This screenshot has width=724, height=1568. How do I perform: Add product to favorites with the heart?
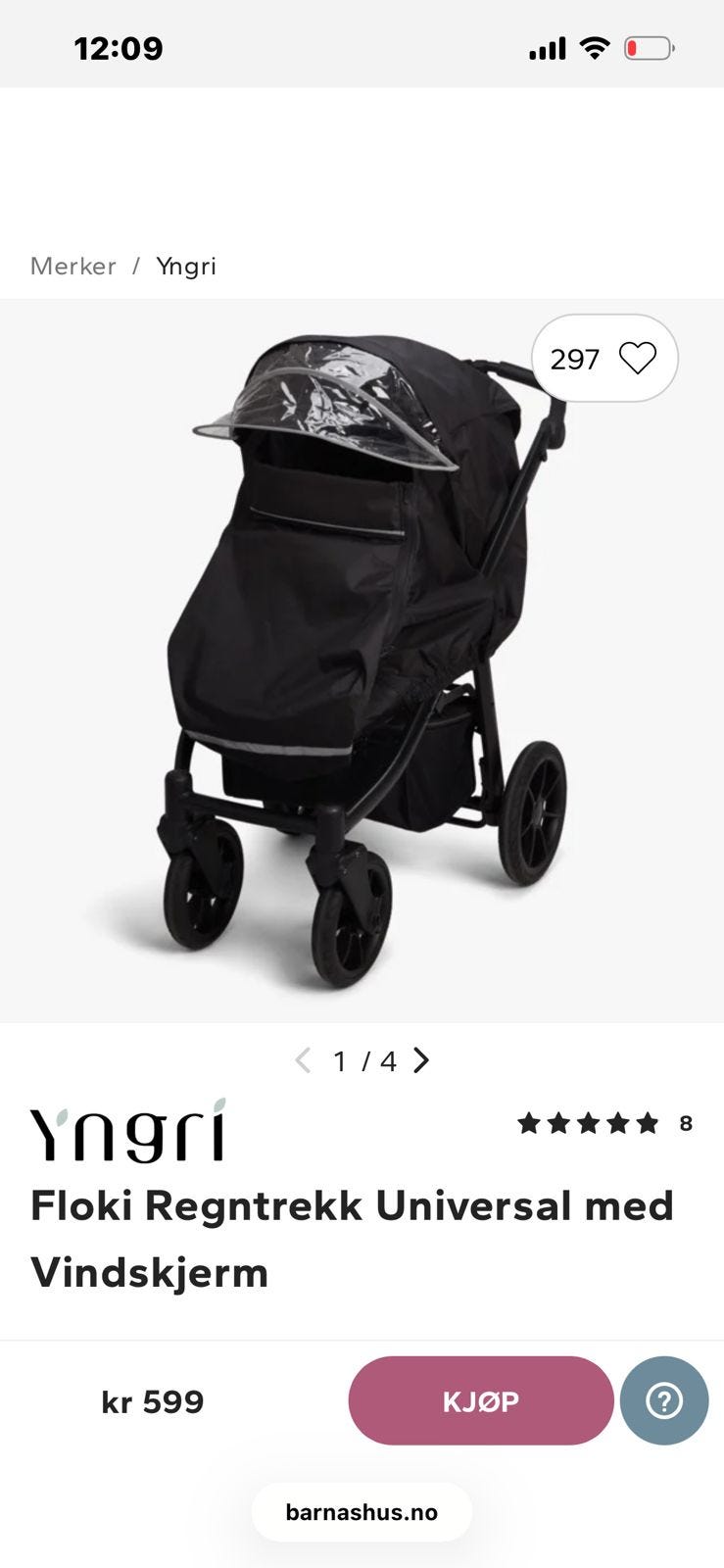[637, 358]
